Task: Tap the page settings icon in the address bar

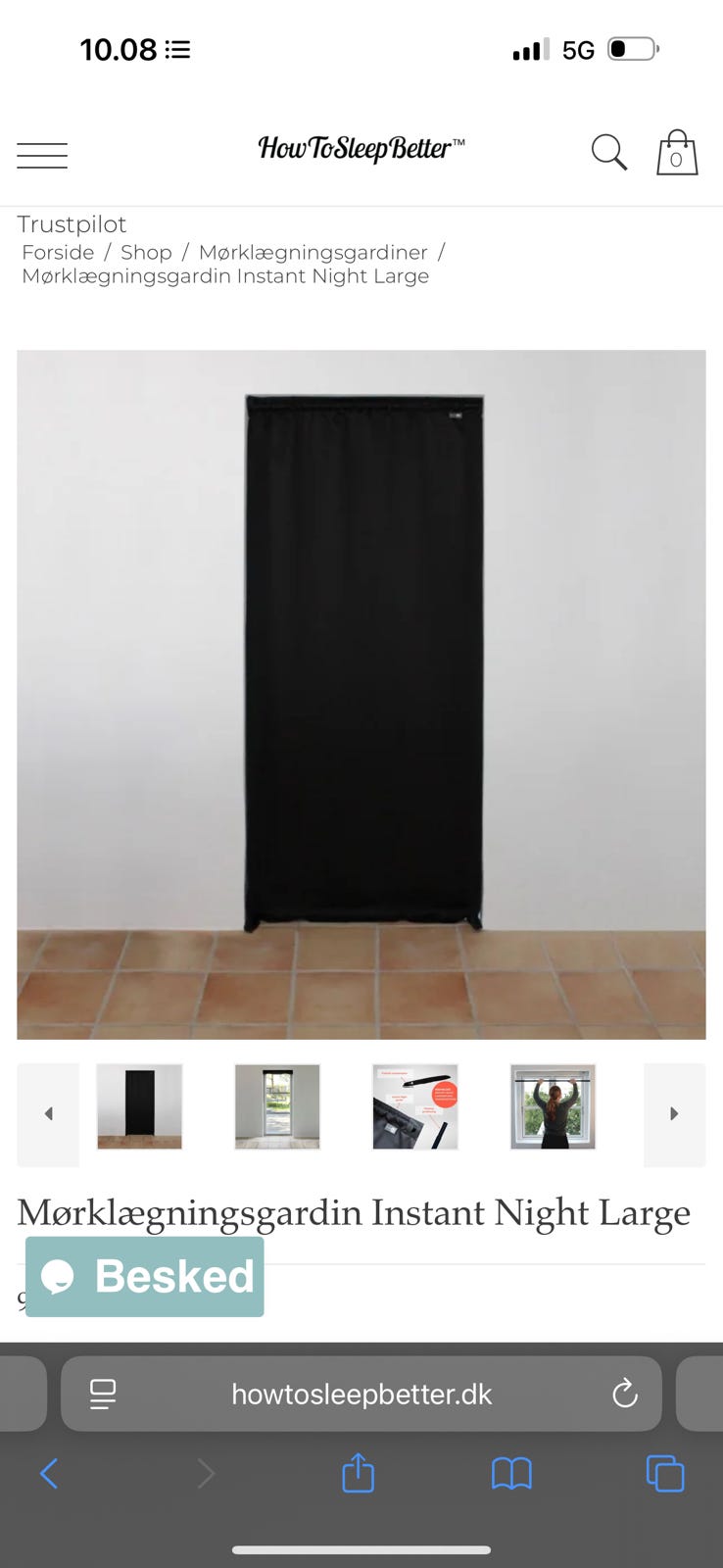Action: pyautogui.click(x=103, y=1394)
